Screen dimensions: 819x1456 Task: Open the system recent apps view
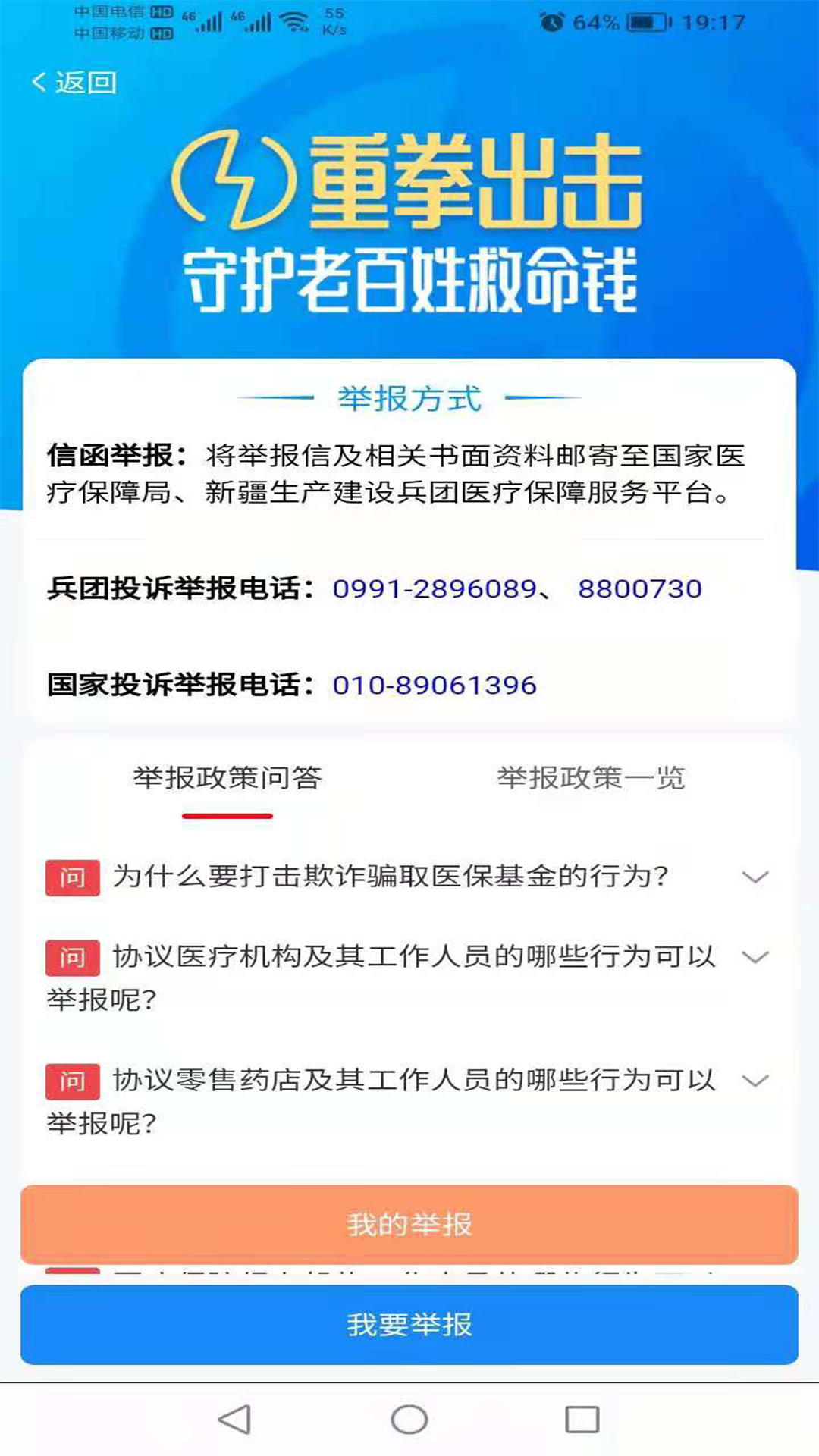(582, 1420)
